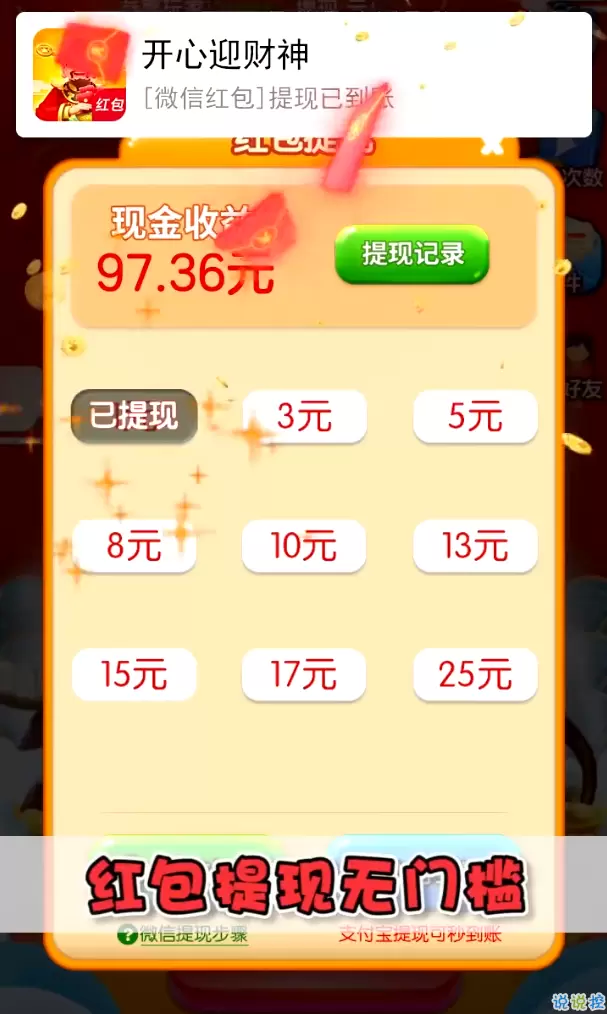Choose the 5元 withdrawal option
Viewport: 607px width, 1014px height.
pyautogui.click(x=475, y=416)
